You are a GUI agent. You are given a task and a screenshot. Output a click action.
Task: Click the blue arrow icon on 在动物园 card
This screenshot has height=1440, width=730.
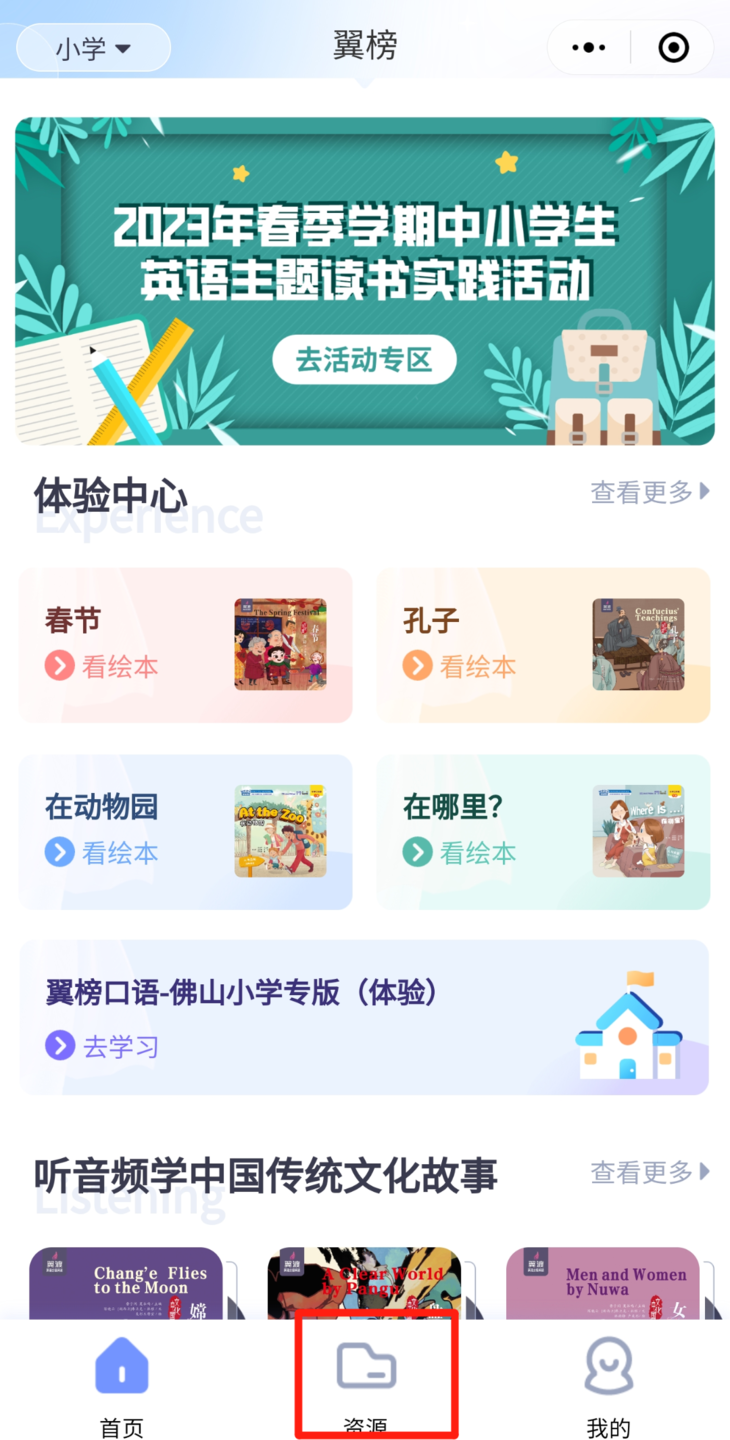click(60, 853)
